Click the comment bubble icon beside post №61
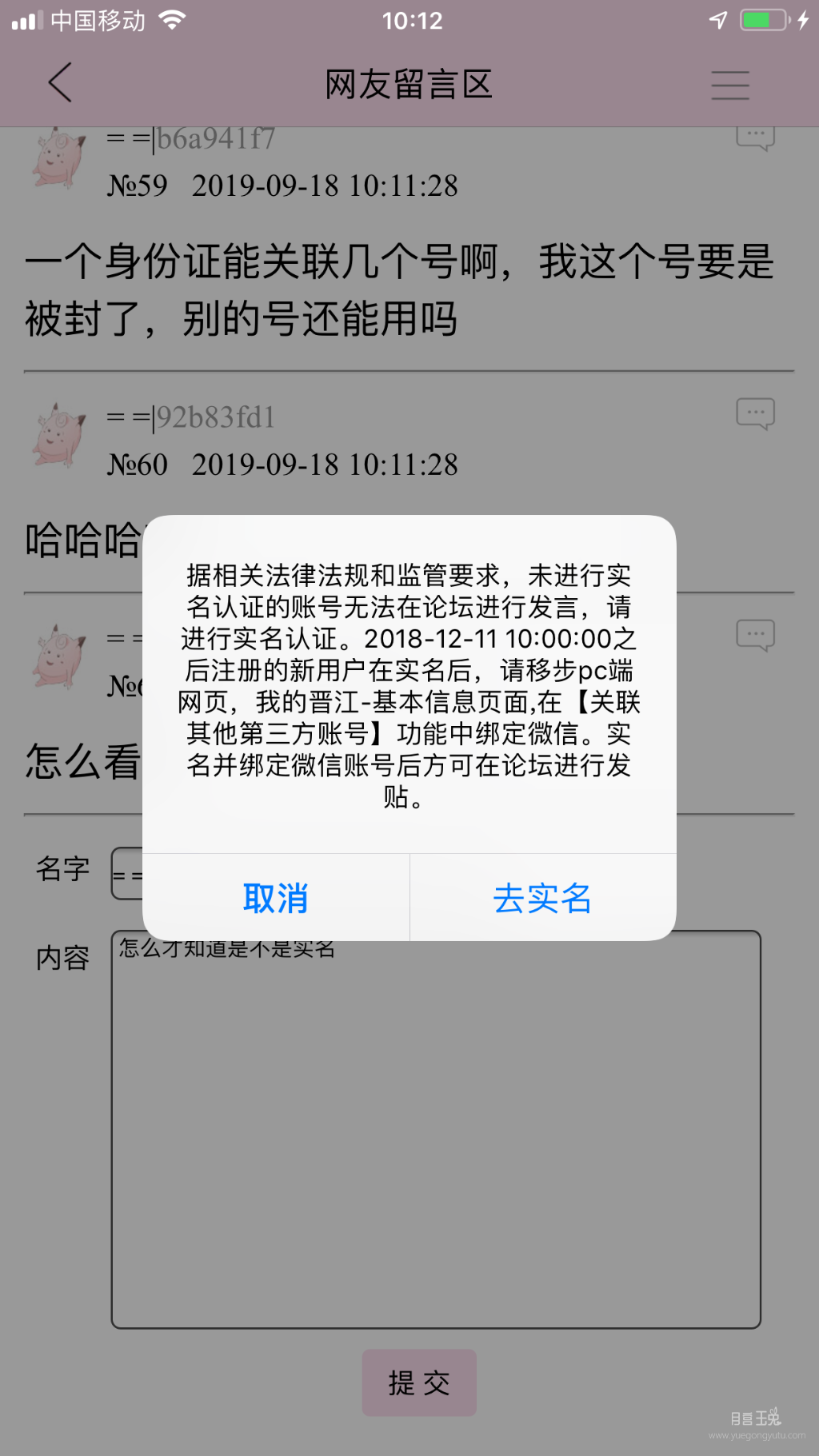 coord(754,634)
